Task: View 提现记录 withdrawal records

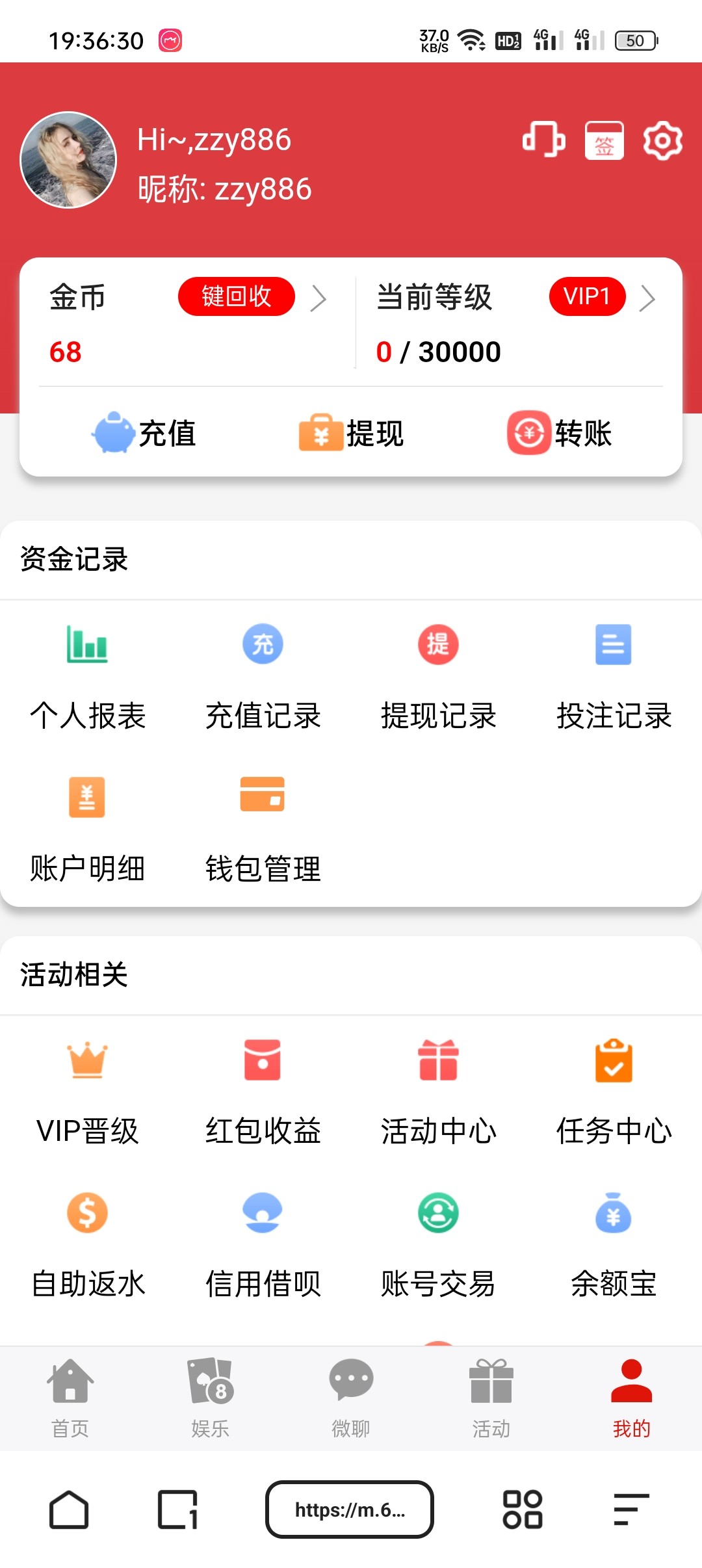Action: (x=439, y=677)
